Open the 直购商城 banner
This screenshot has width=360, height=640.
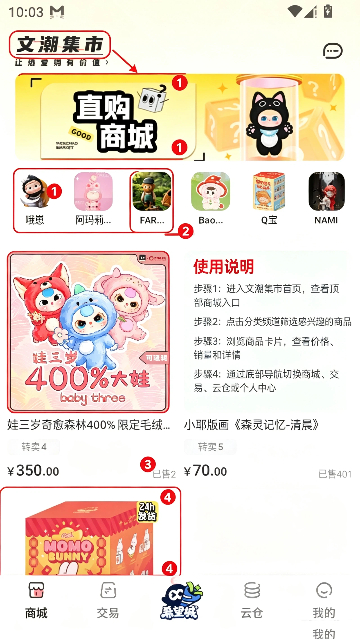point(180,117)
